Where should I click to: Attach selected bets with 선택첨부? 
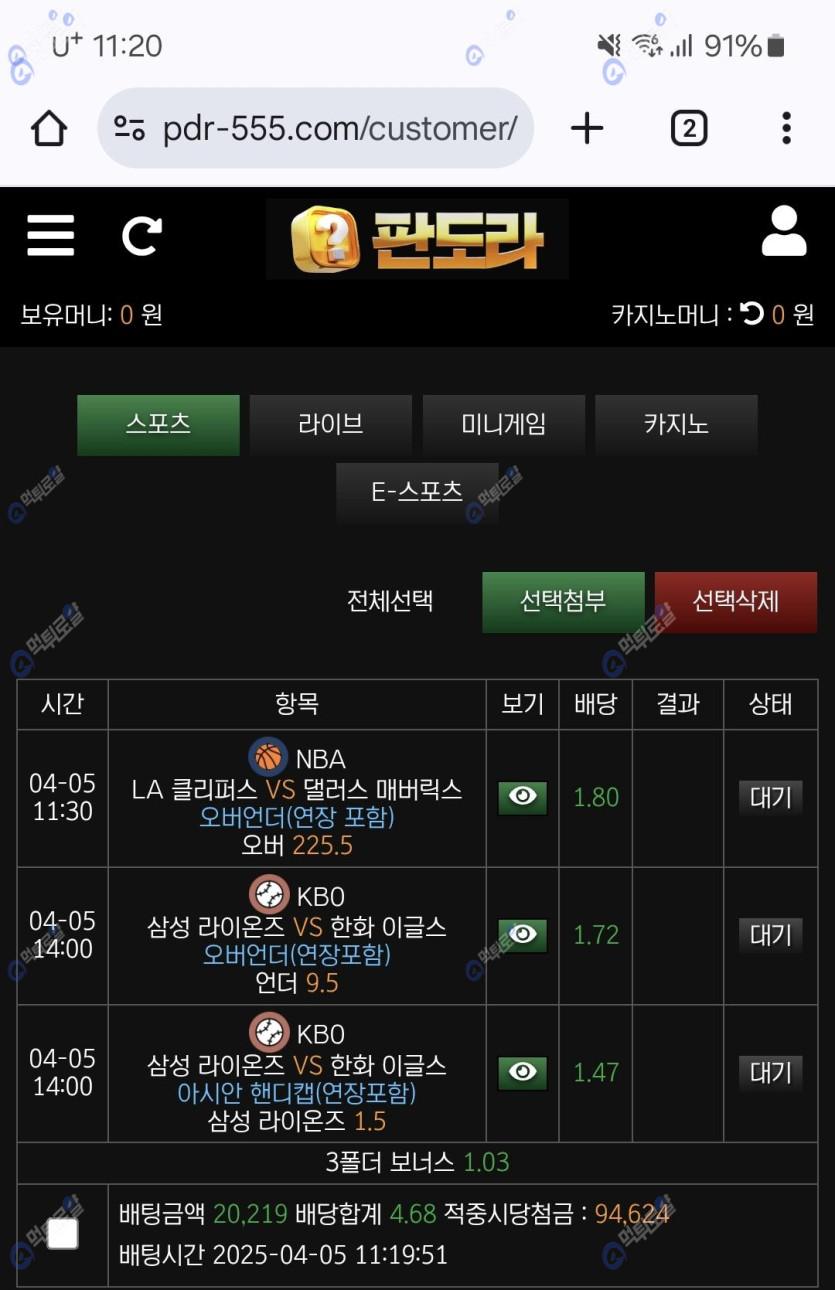(x=563, y=601)
